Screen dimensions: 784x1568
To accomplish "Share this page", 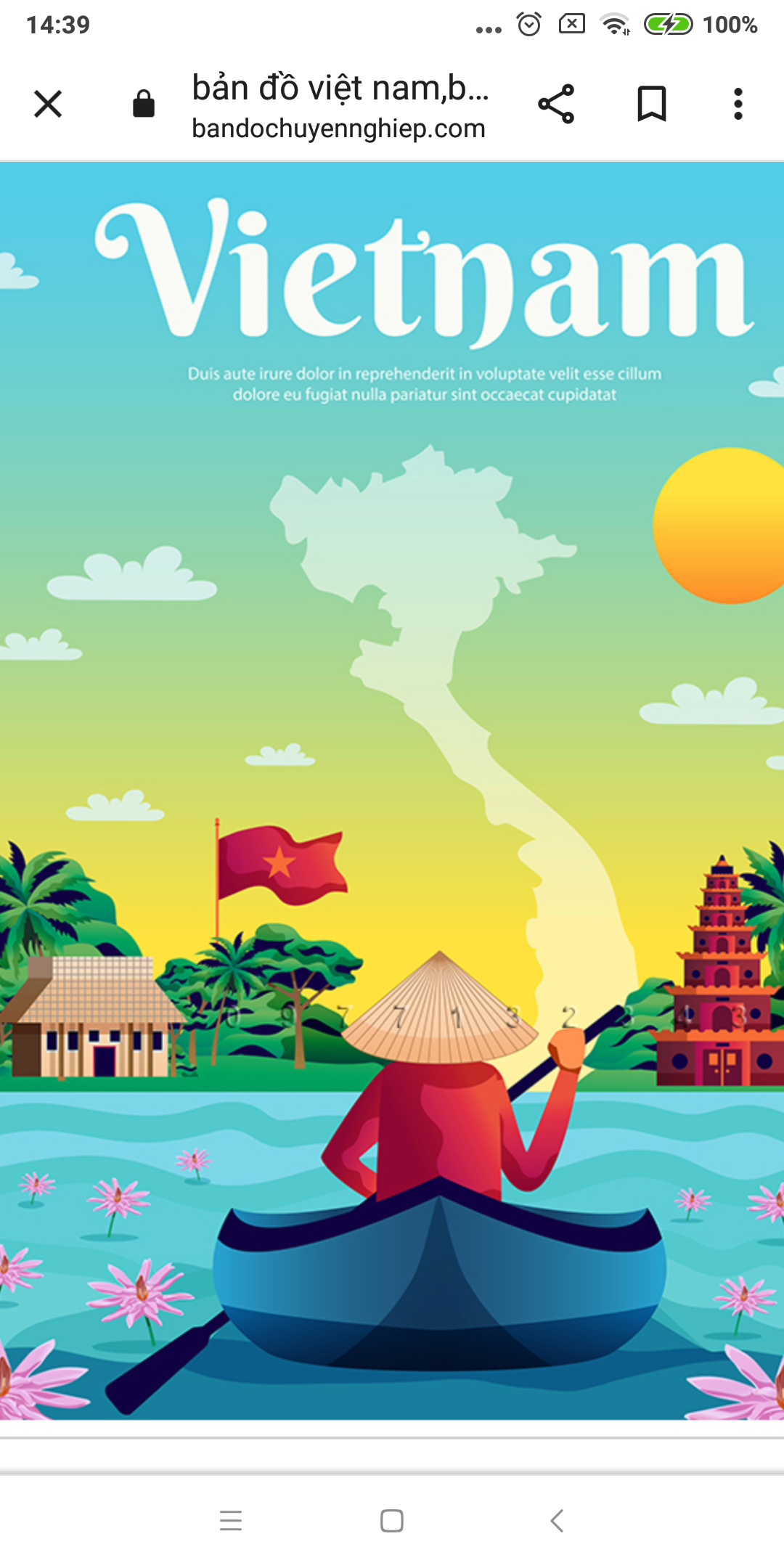I will pyautogui.click(x=556, y=104).
